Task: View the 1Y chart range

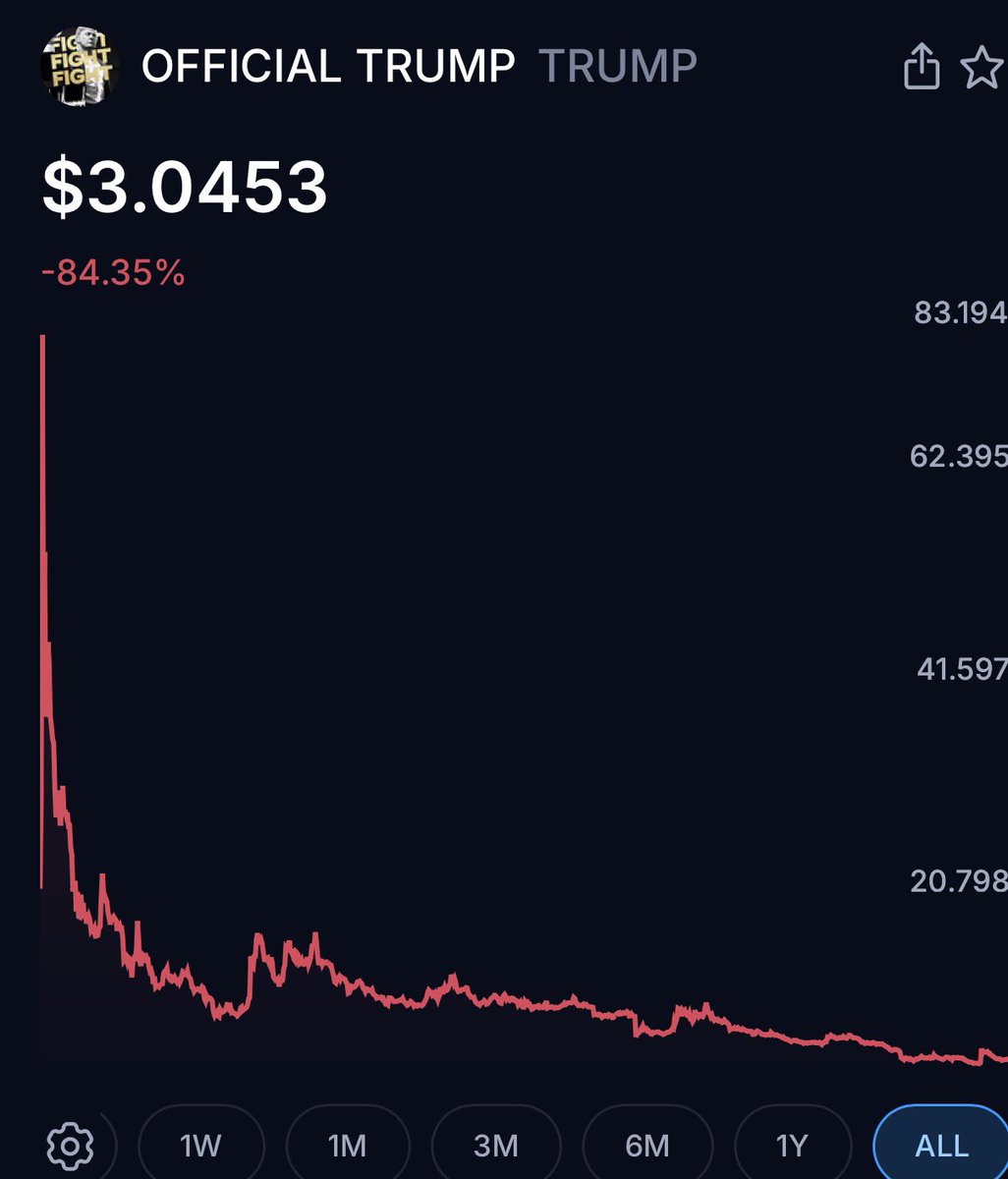Action: [792, 1145]
